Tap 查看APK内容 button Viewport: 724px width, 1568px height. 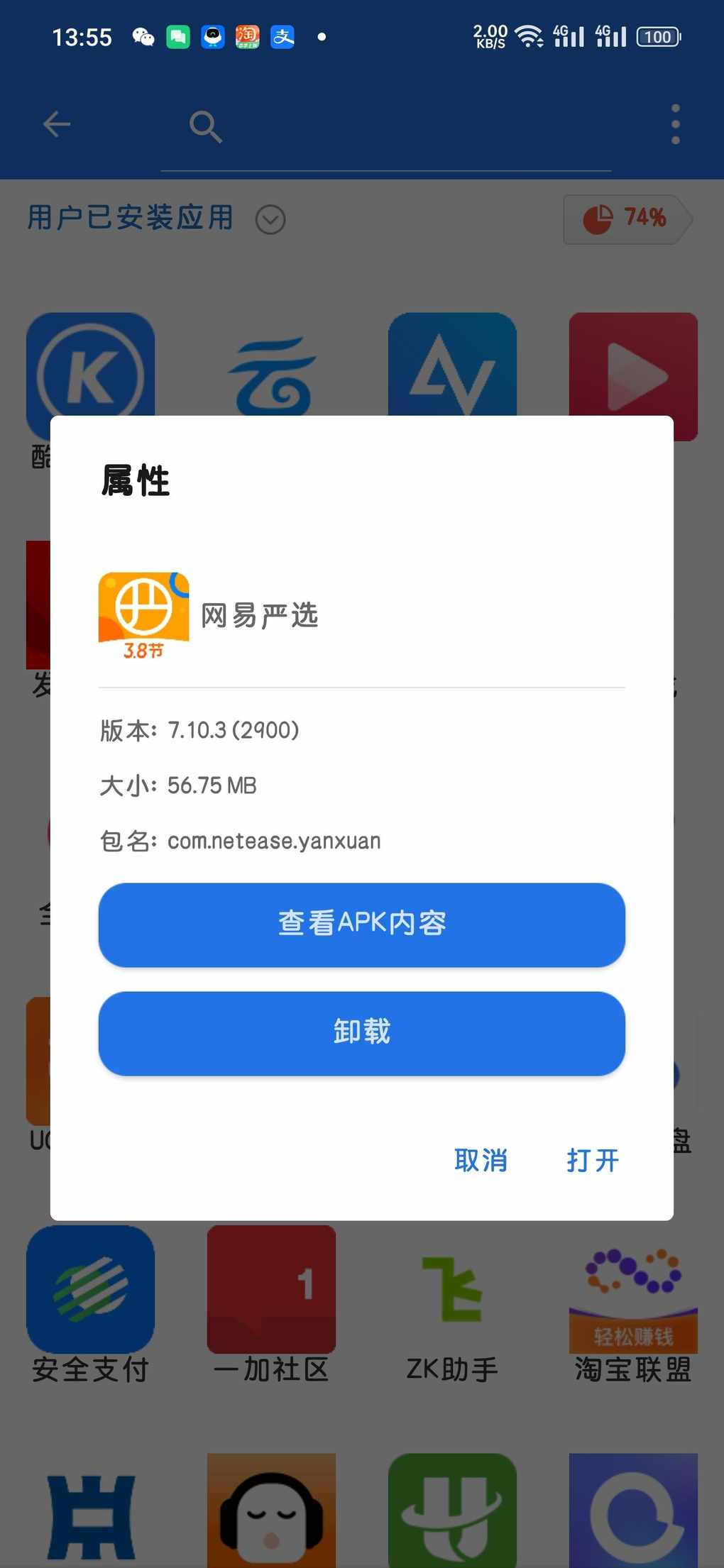click(x=362, y=924)
